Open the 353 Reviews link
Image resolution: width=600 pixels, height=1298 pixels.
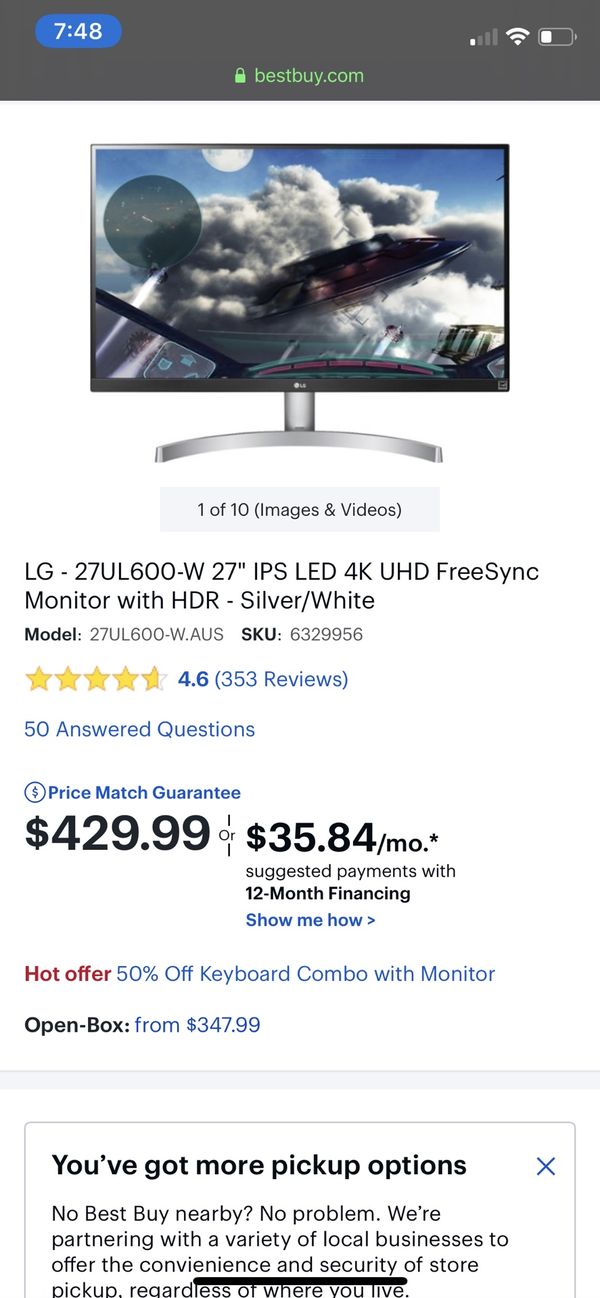click(281, 680)
